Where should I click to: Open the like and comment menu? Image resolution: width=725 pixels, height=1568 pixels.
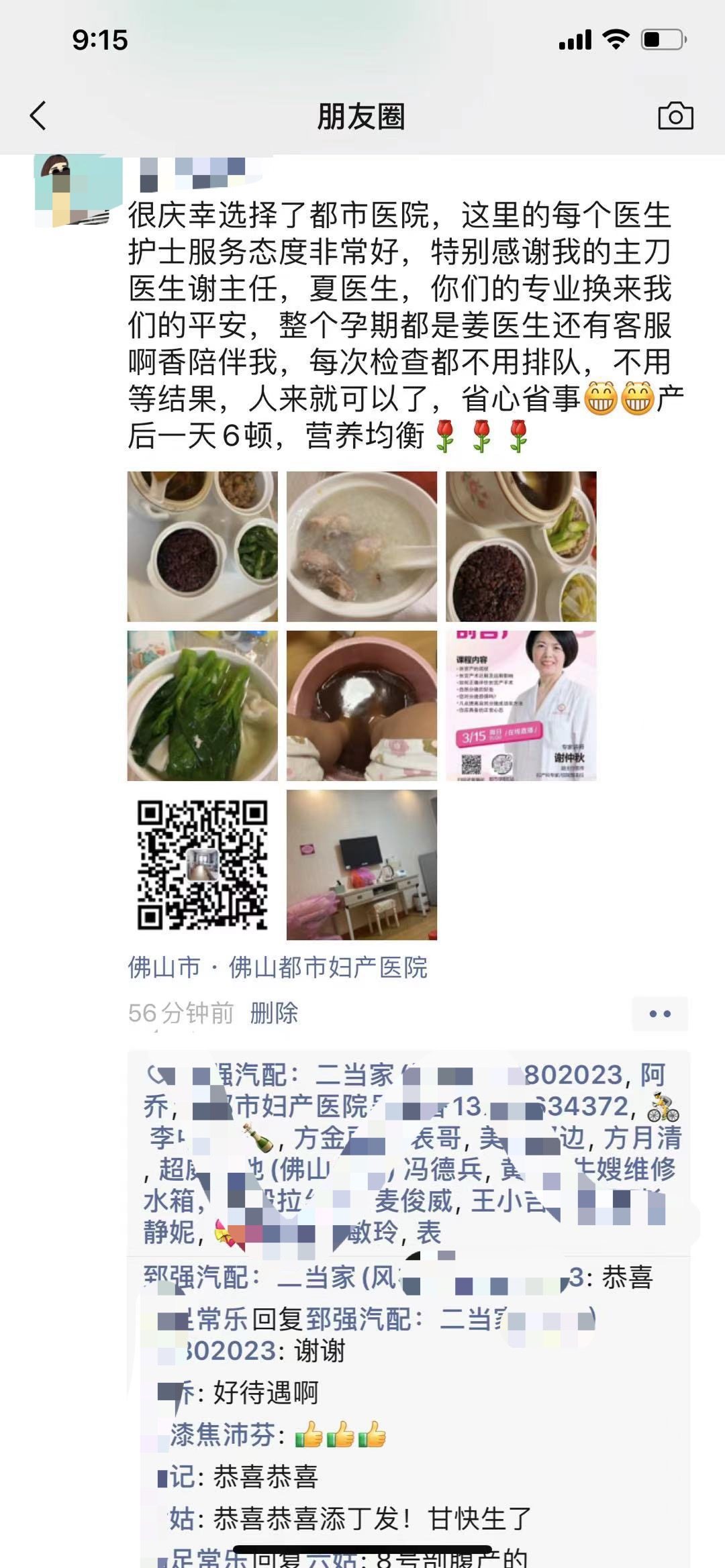[659, 1014]
